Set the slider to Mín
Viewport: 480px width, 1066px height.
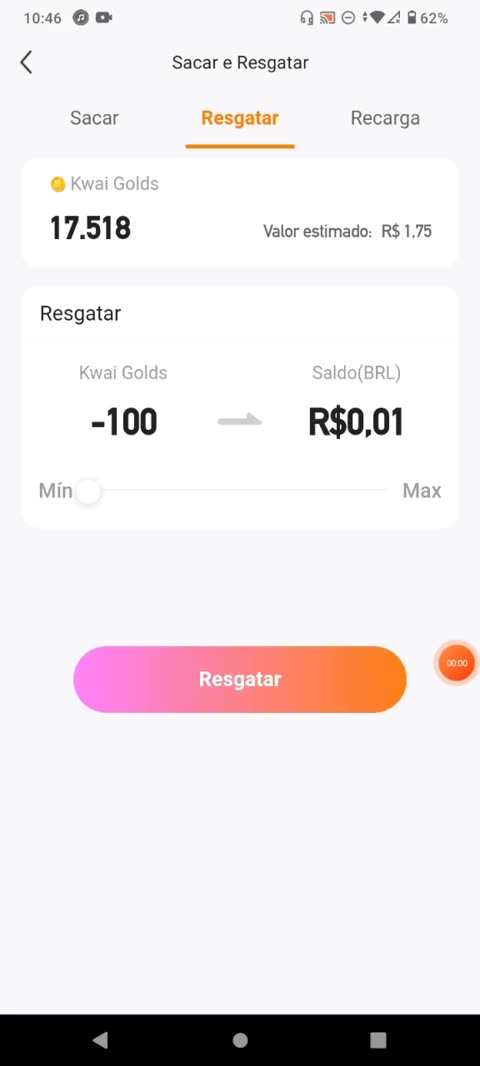(55, 490)
